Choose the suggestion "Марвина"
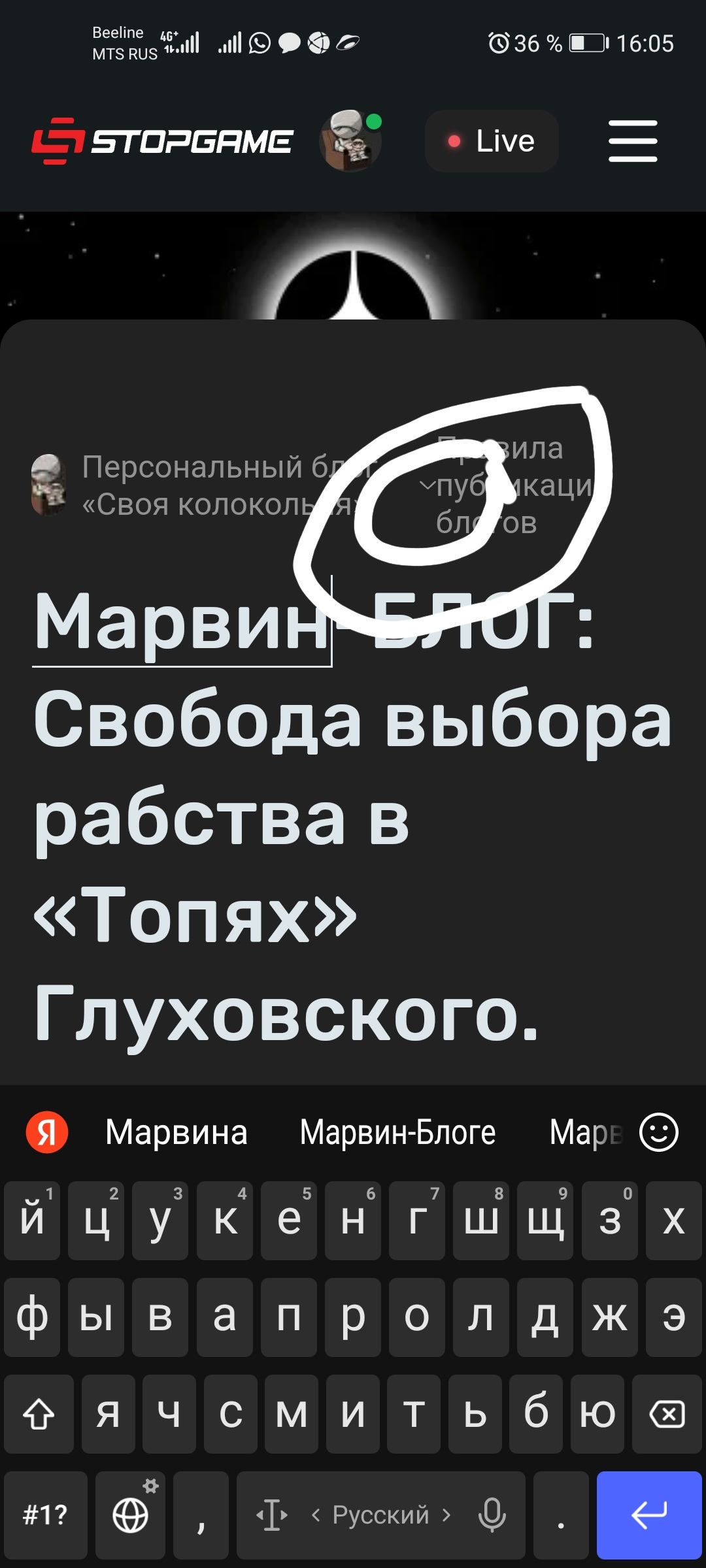706x1568 pixels. 176,1132
